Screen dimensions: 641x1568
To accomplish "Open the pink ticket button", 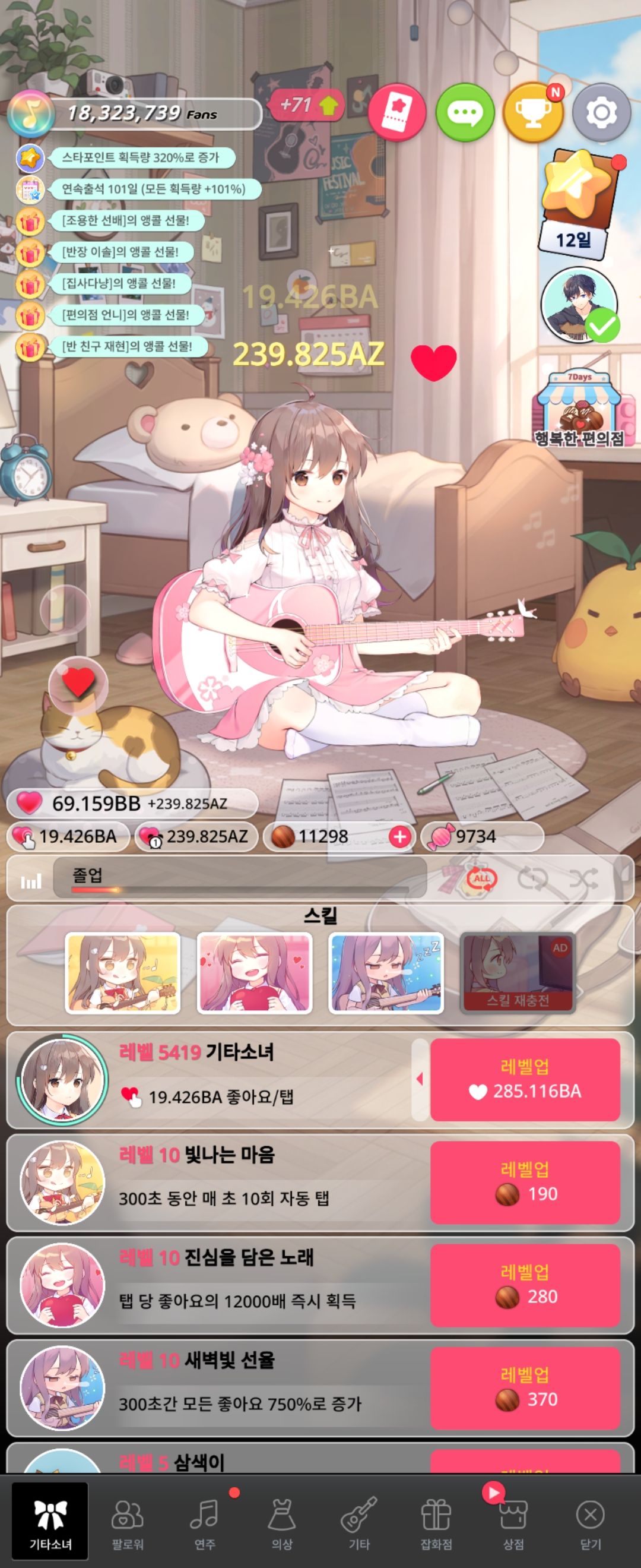I will [x=396, y=113].
